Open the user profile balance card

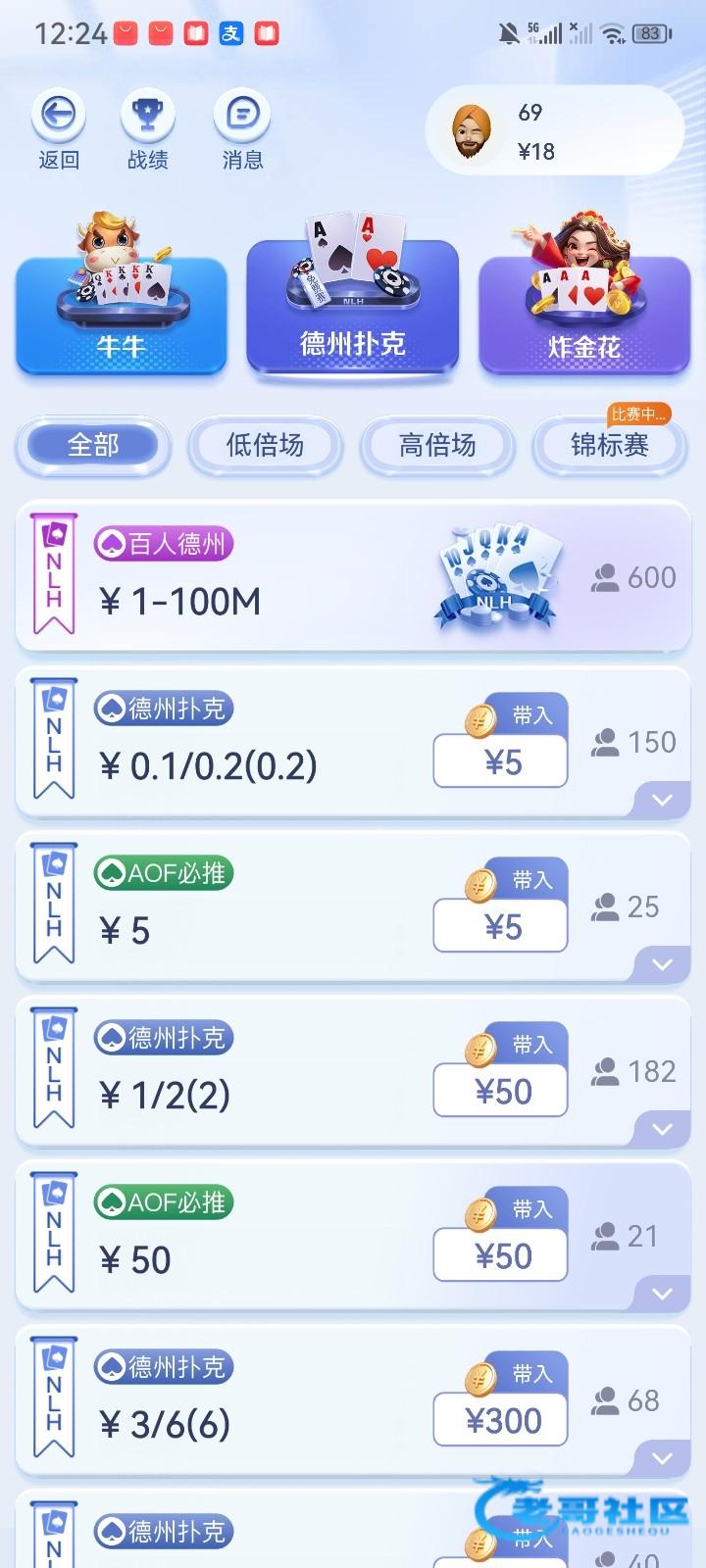(554, 131)
